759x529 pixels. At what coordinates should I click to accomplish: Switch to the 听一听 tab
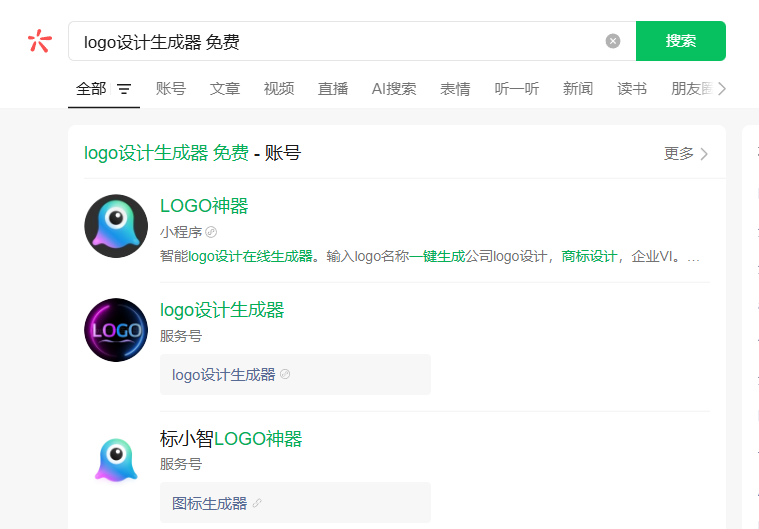(x=516, y=88)
